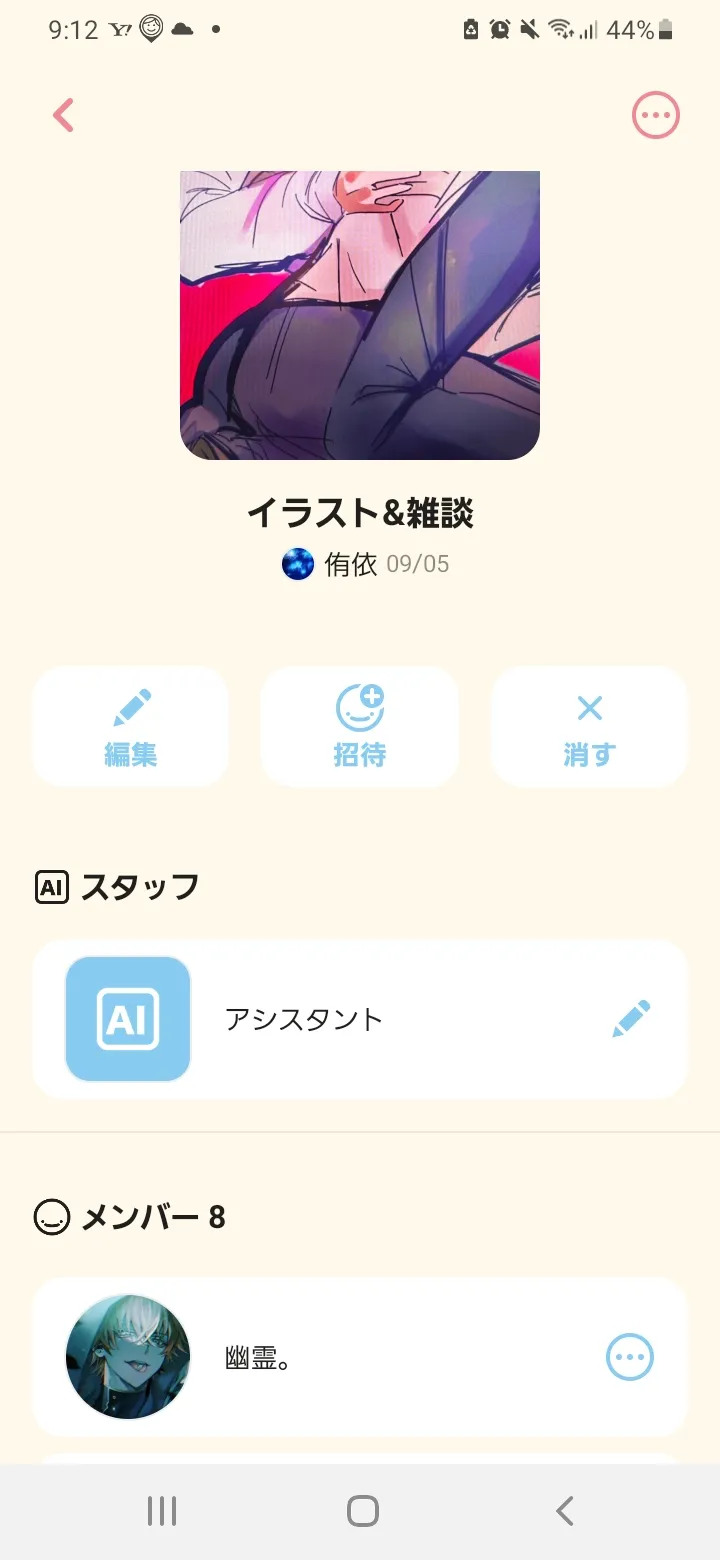Viewport: 720px width, 1560px height.
Task: Open options for member 幽霊。
Action: 630,1357
